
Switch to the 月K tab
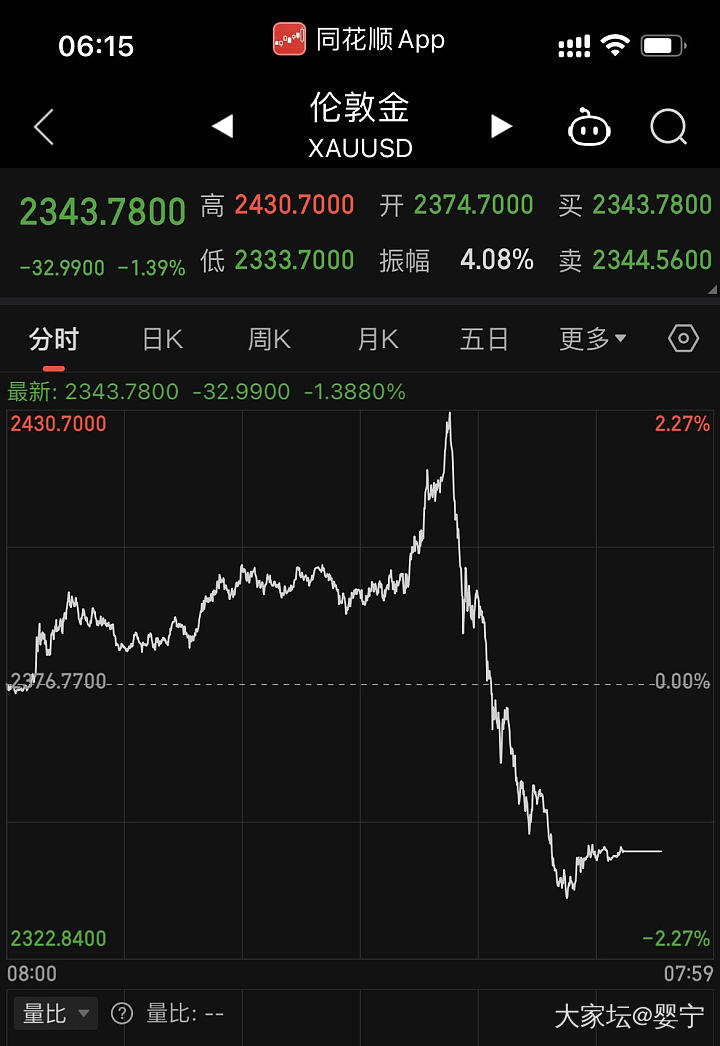coord(378,340)
